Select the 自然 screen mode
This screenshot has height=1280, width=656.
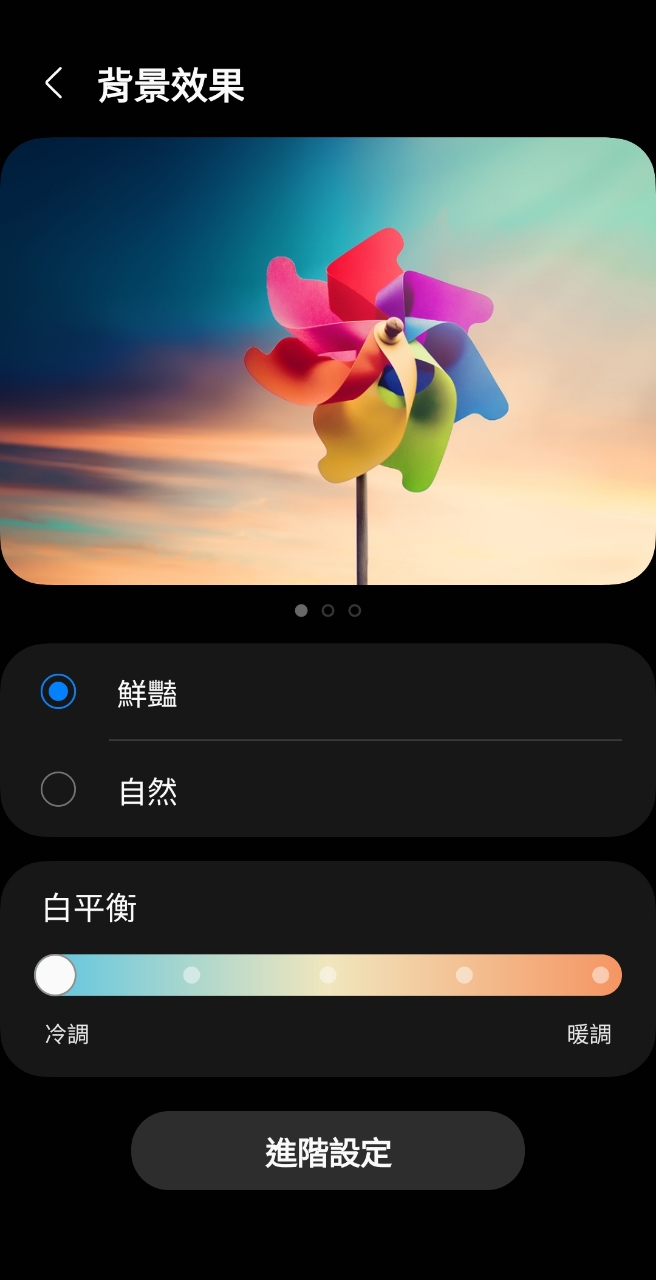click(x=58, y=790)
